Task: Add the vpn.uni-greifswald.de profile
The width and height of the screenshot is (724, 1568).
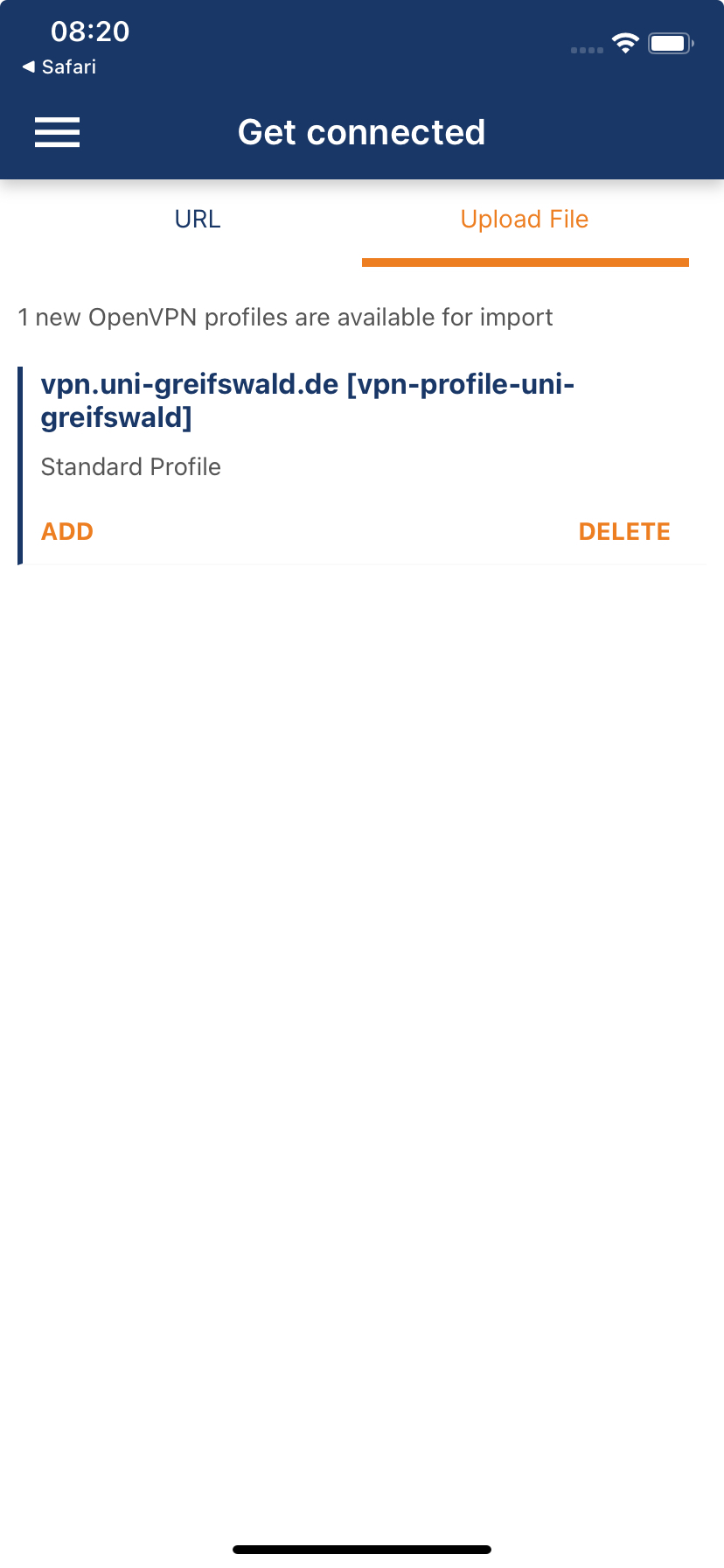Action: (x=67, y=532)
